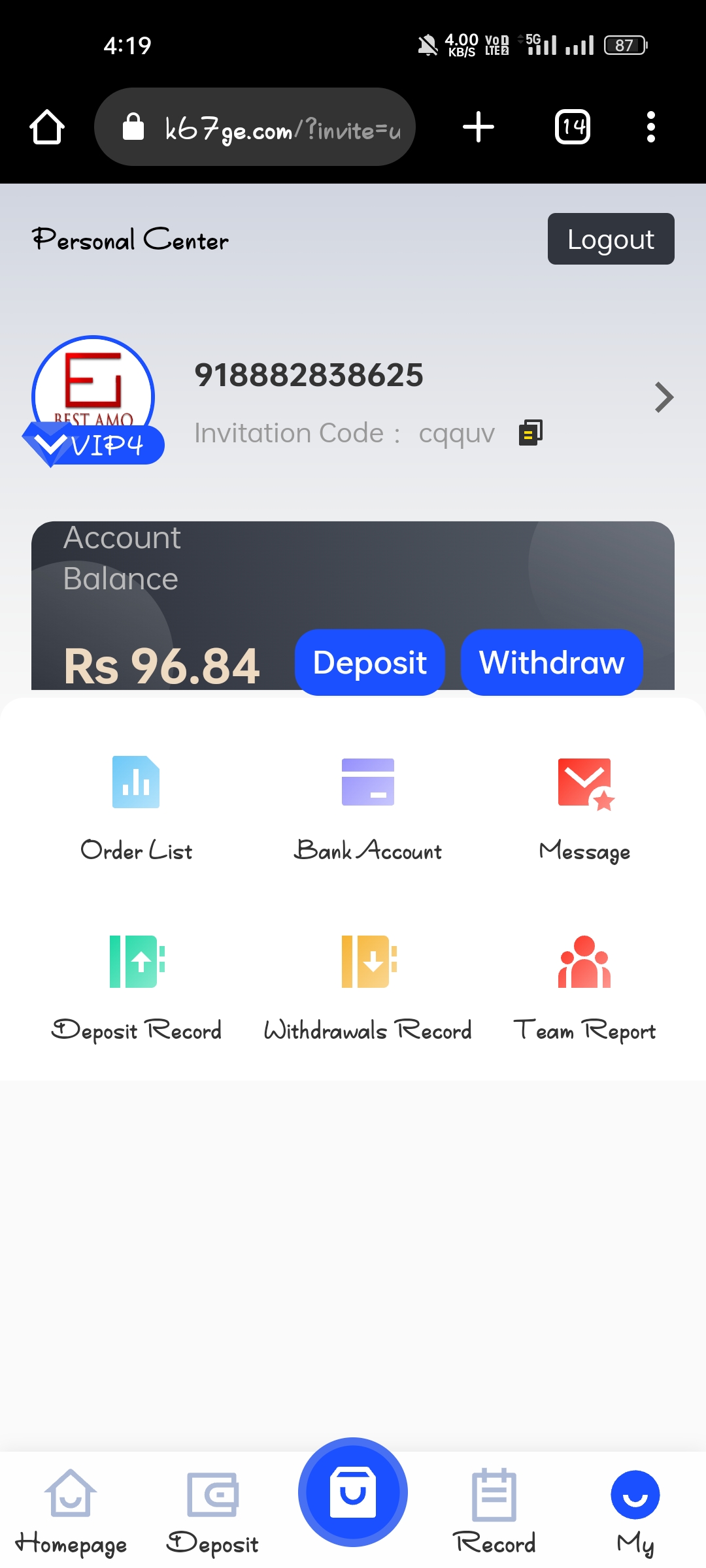Open a new browser tab
The width and height of the screenshot is (706, 1568).
point(479,127)
